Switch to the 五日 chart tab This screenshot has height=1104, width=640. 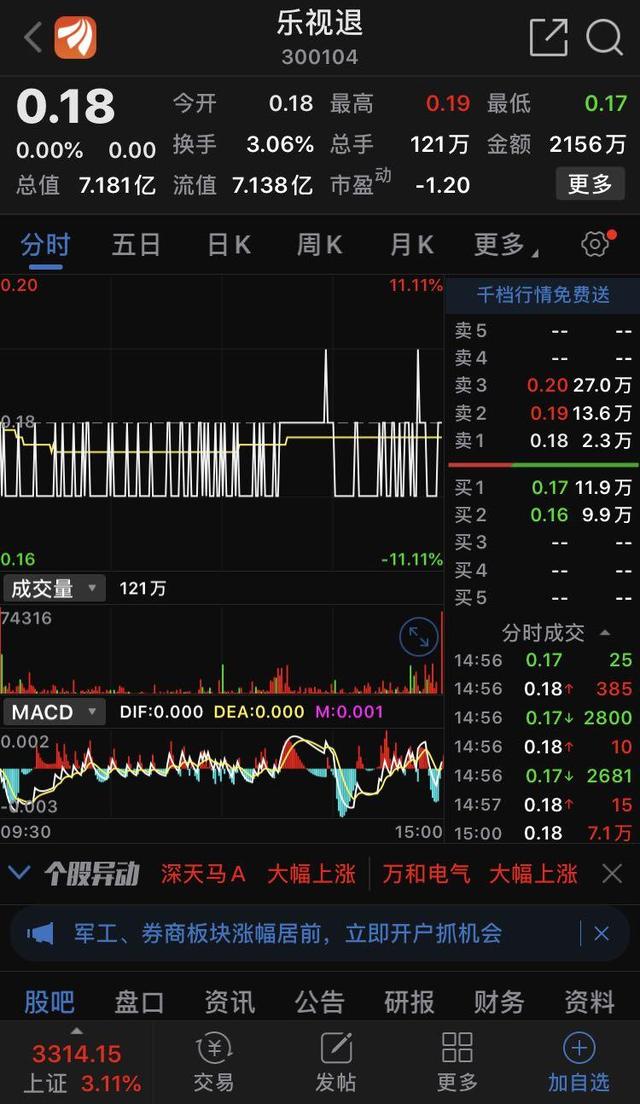click(136, 245)
